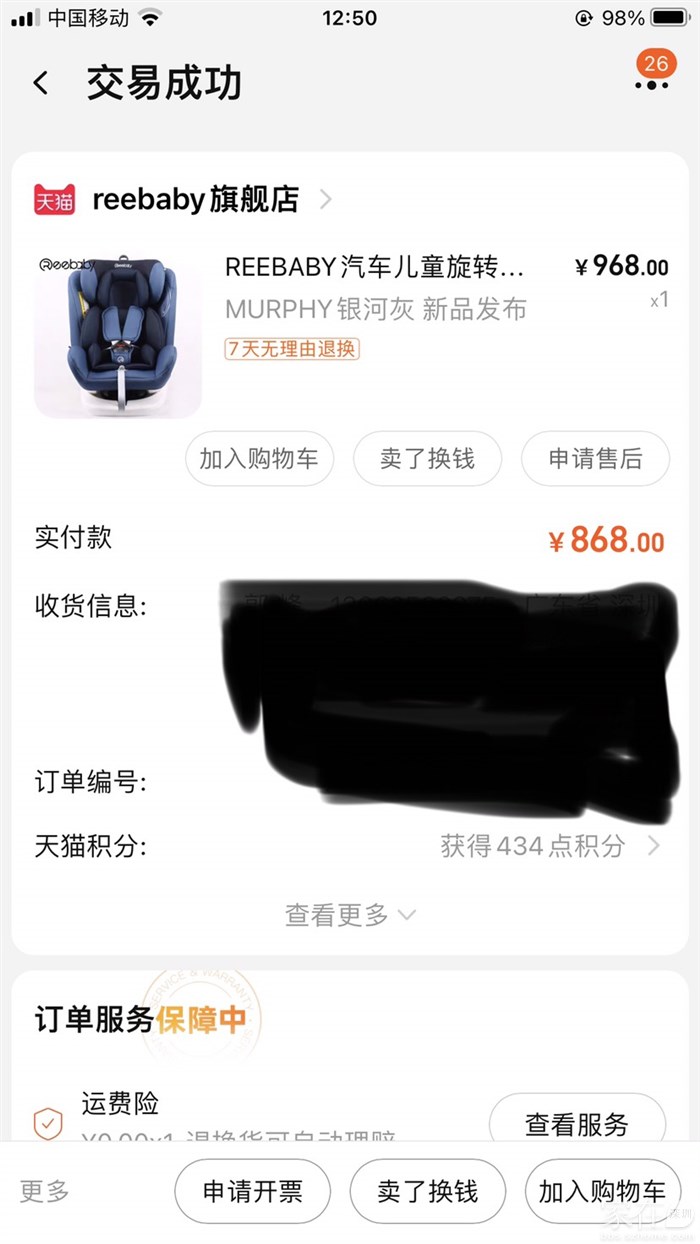Request after-sales service via 申请售后

tap(595, 459)
